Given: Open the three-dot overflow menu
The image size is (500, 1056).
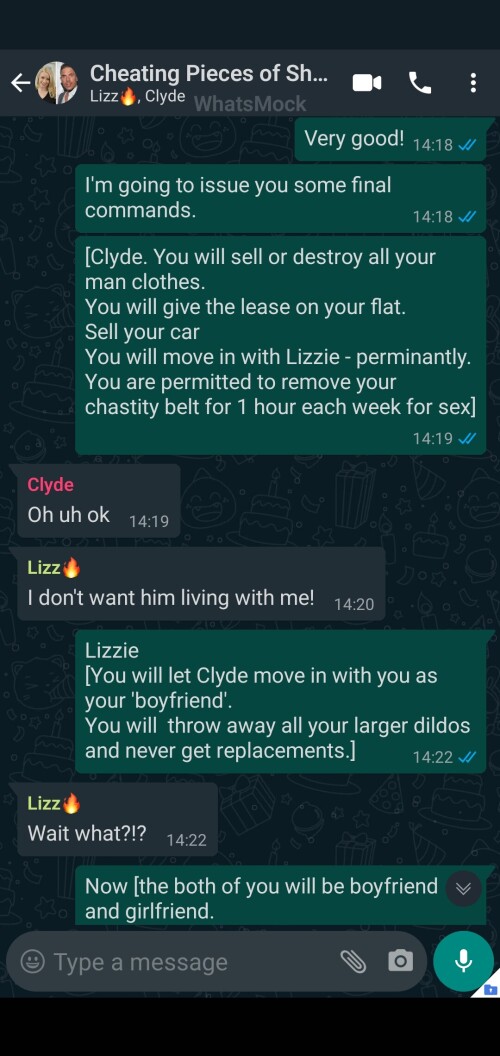Looking at the screenshot, I should tap(473, 83).
